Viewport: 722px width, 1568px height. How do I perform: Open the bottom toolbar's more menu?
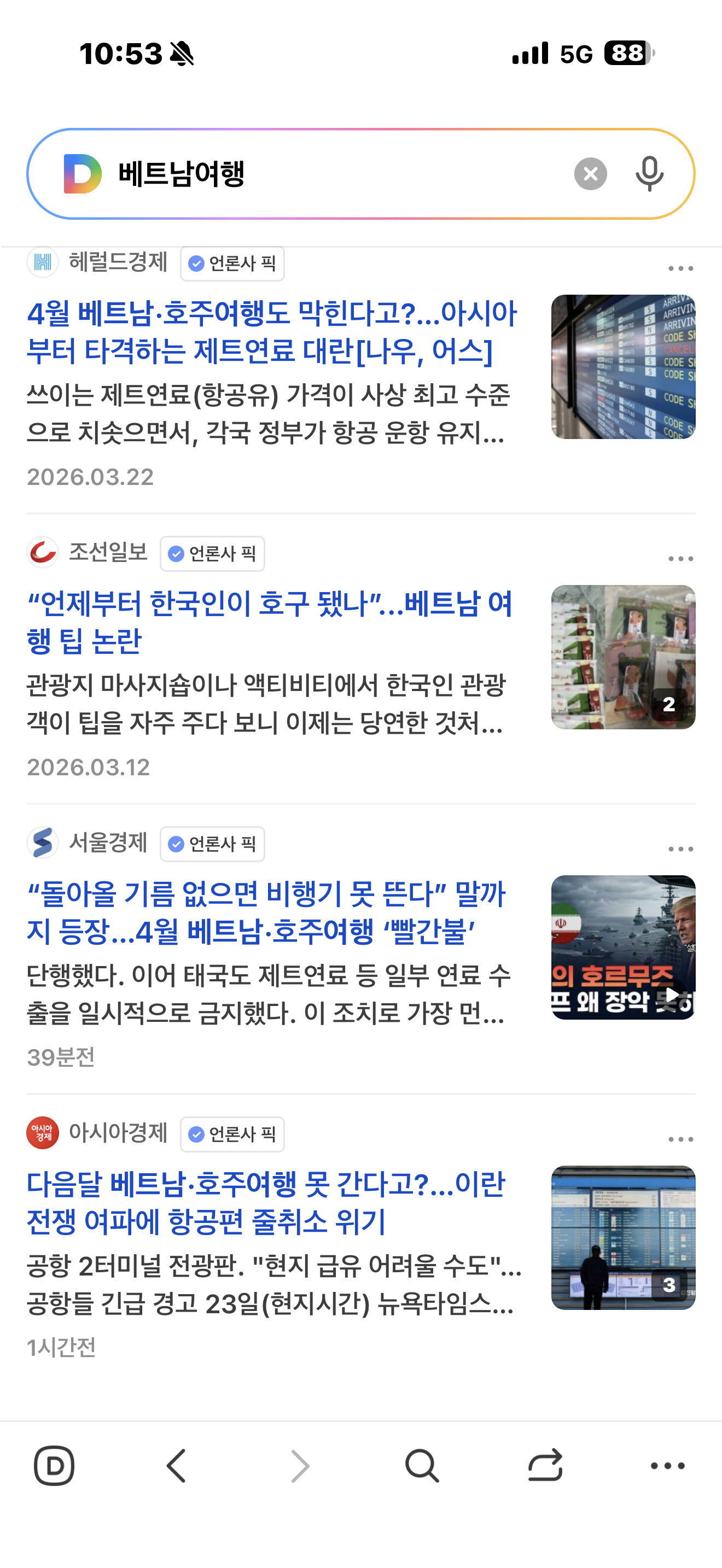668,1466
